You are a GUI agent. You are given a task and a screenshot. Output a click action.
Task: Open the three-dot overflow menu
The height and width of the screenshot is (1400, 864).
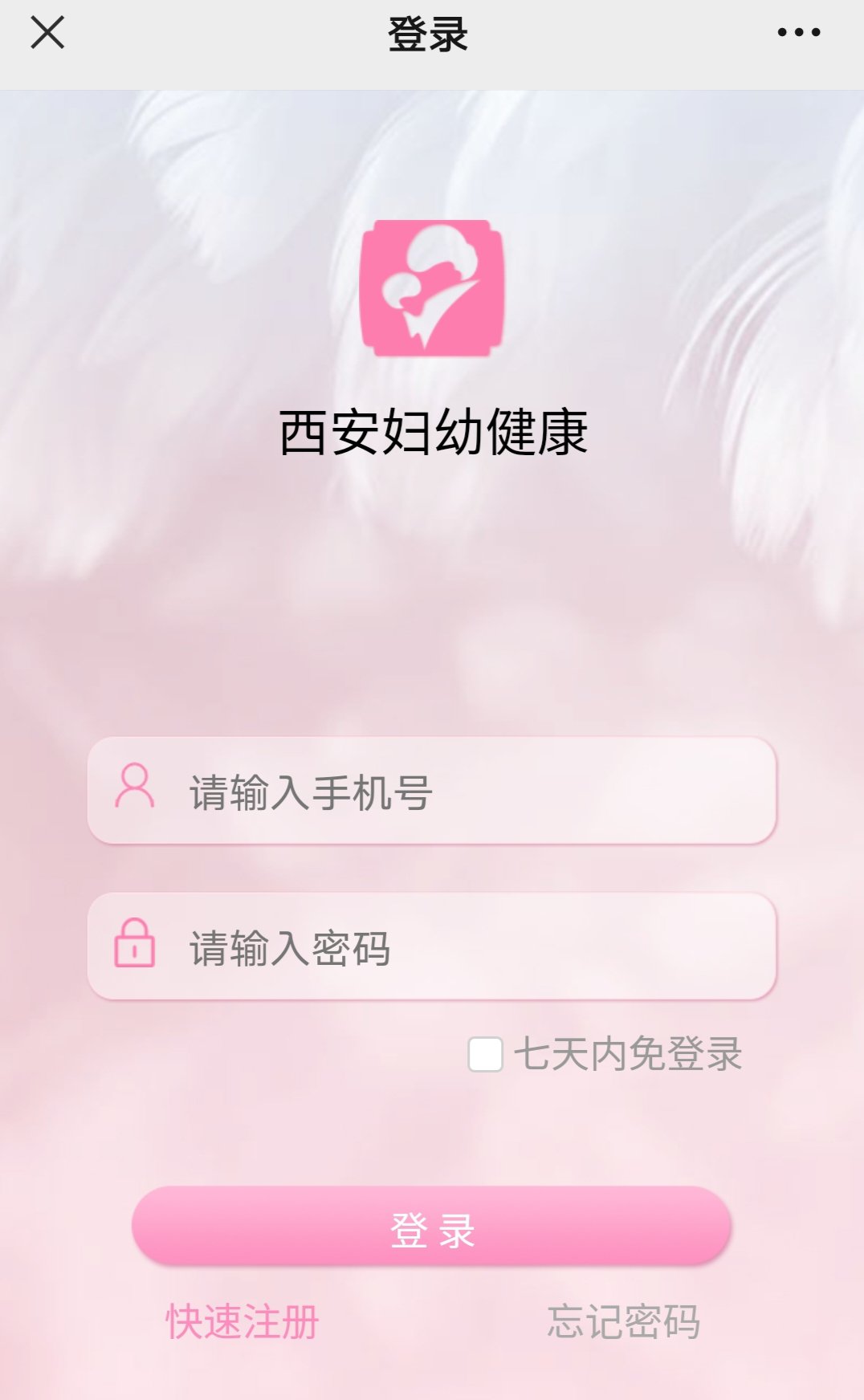pos(798,33)
